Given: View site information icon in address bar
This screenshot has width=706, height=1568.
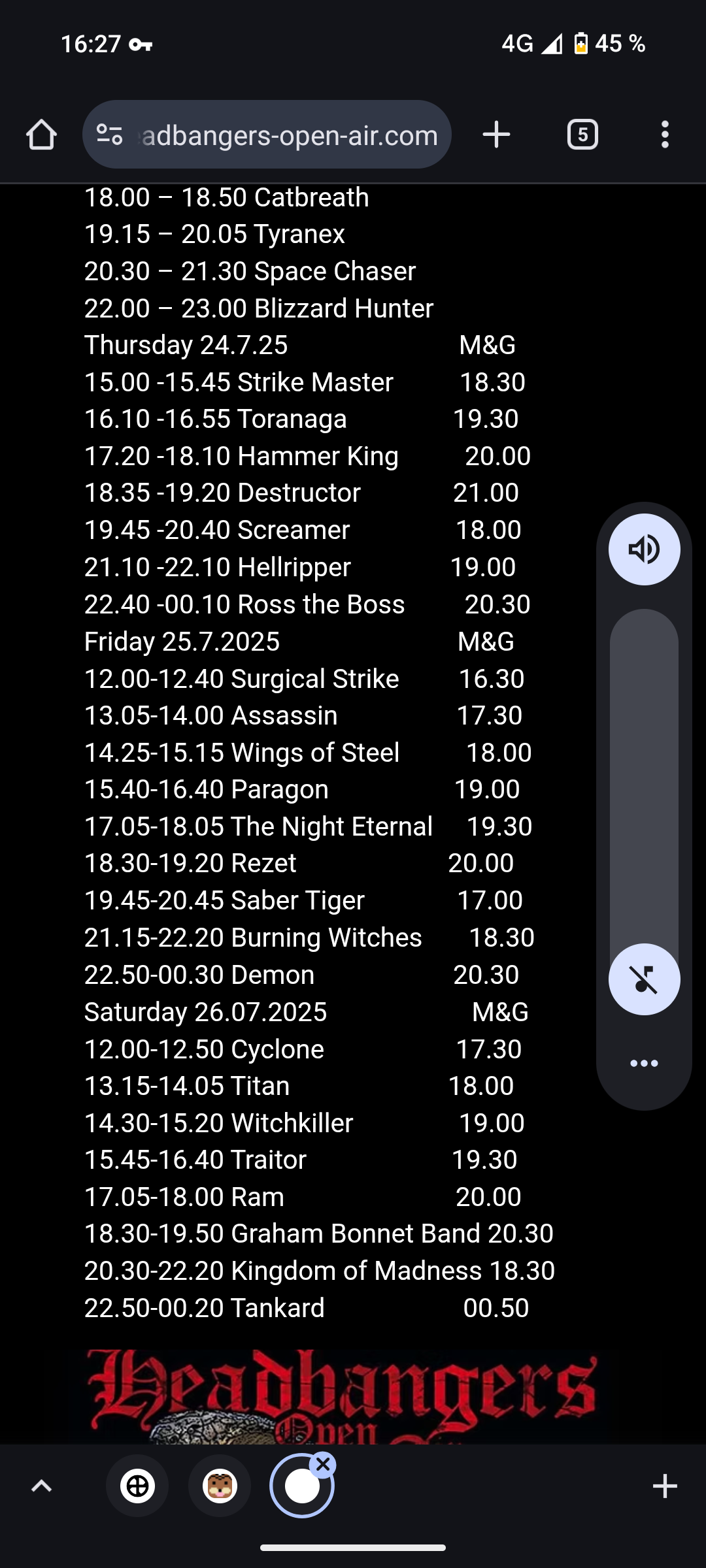Looking at the screenshot, I should coord(109,135).
